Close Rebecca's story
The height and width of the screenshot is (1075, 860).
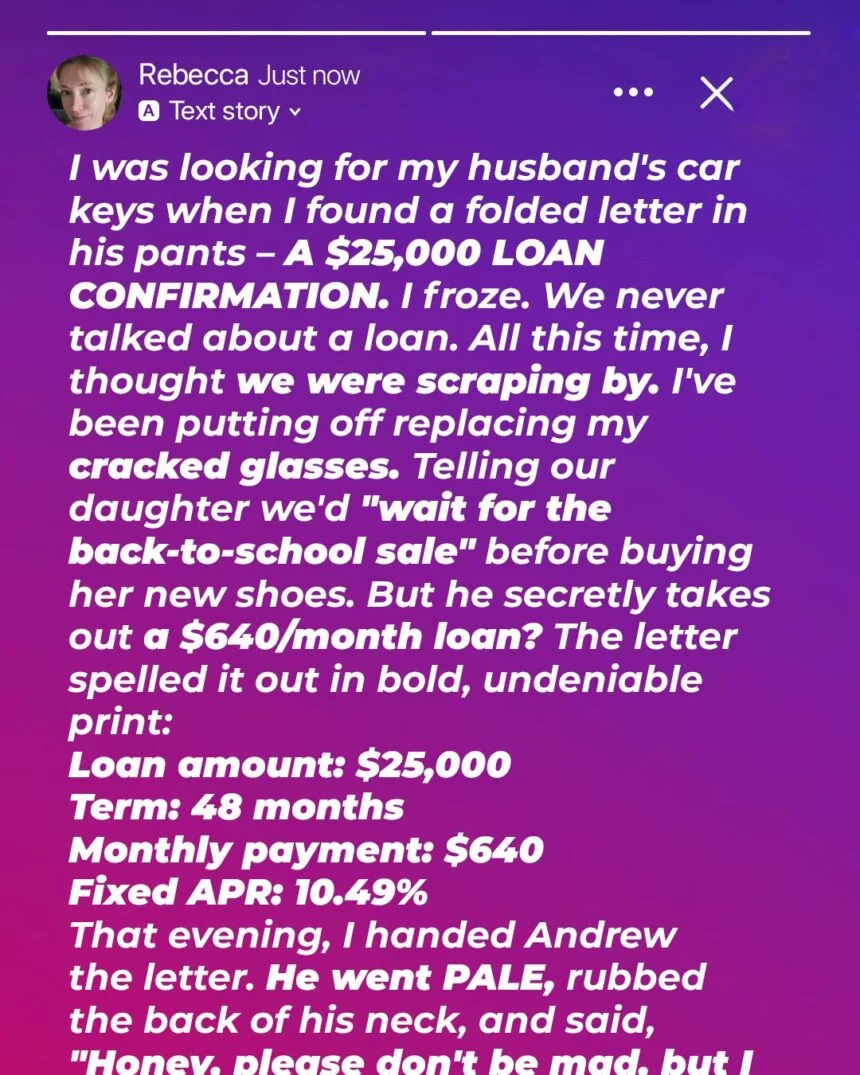tap(716, 93)
